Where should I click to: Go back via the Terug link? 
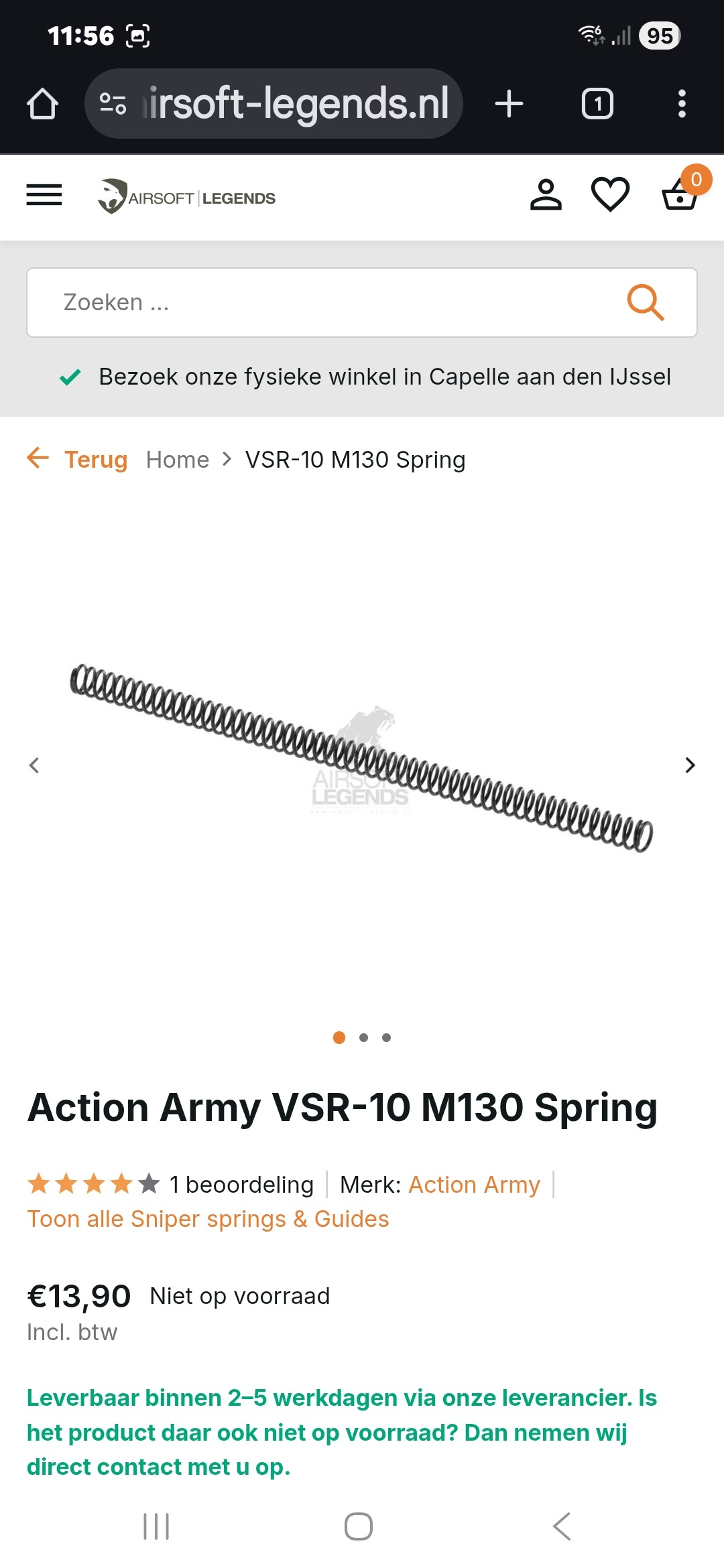78,460
